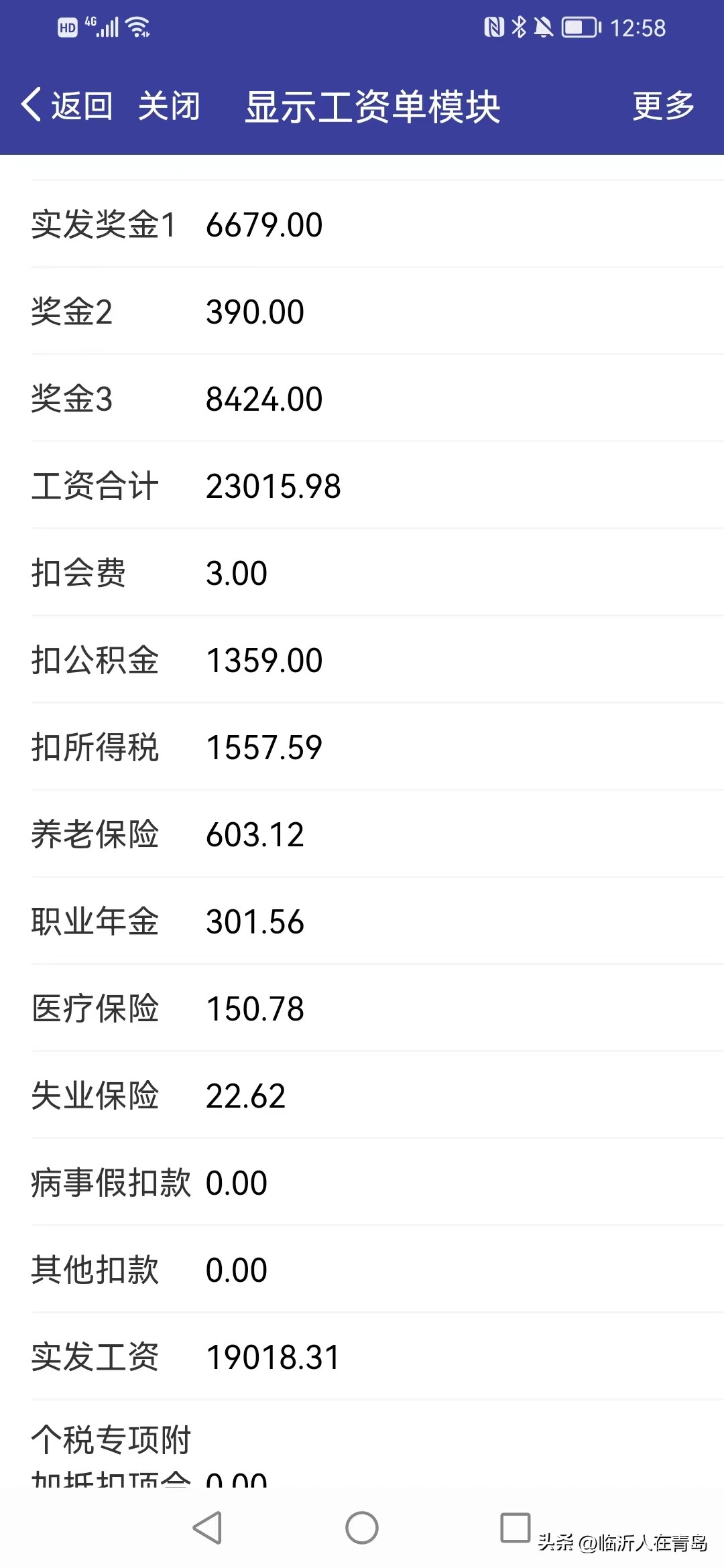Screen dimensions: 724x1568
Task: Tap the 返回 back button
Action: pyautogui.click(x=67, y=106)
